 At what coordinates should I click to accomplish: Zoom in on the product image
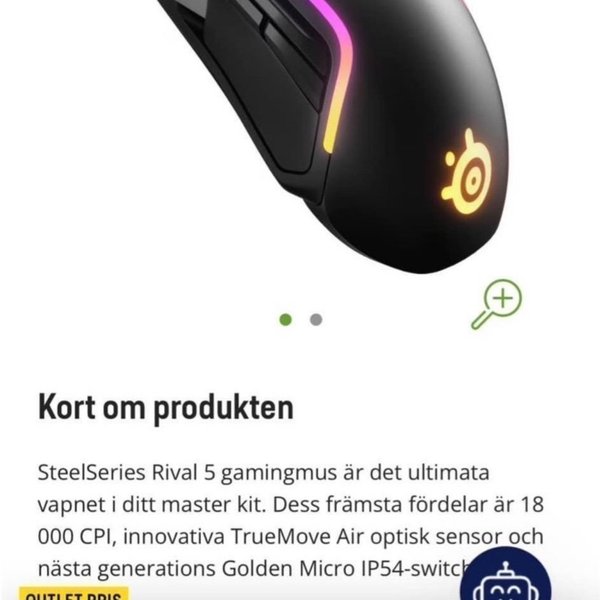496,302
